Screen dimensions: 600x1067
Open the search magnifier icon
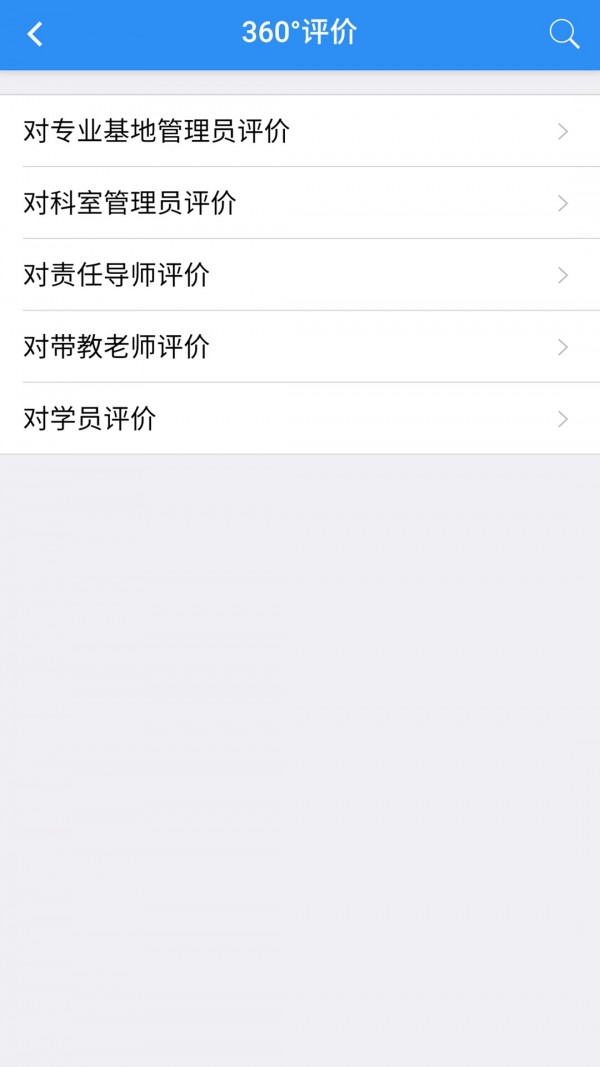(564, 34)
